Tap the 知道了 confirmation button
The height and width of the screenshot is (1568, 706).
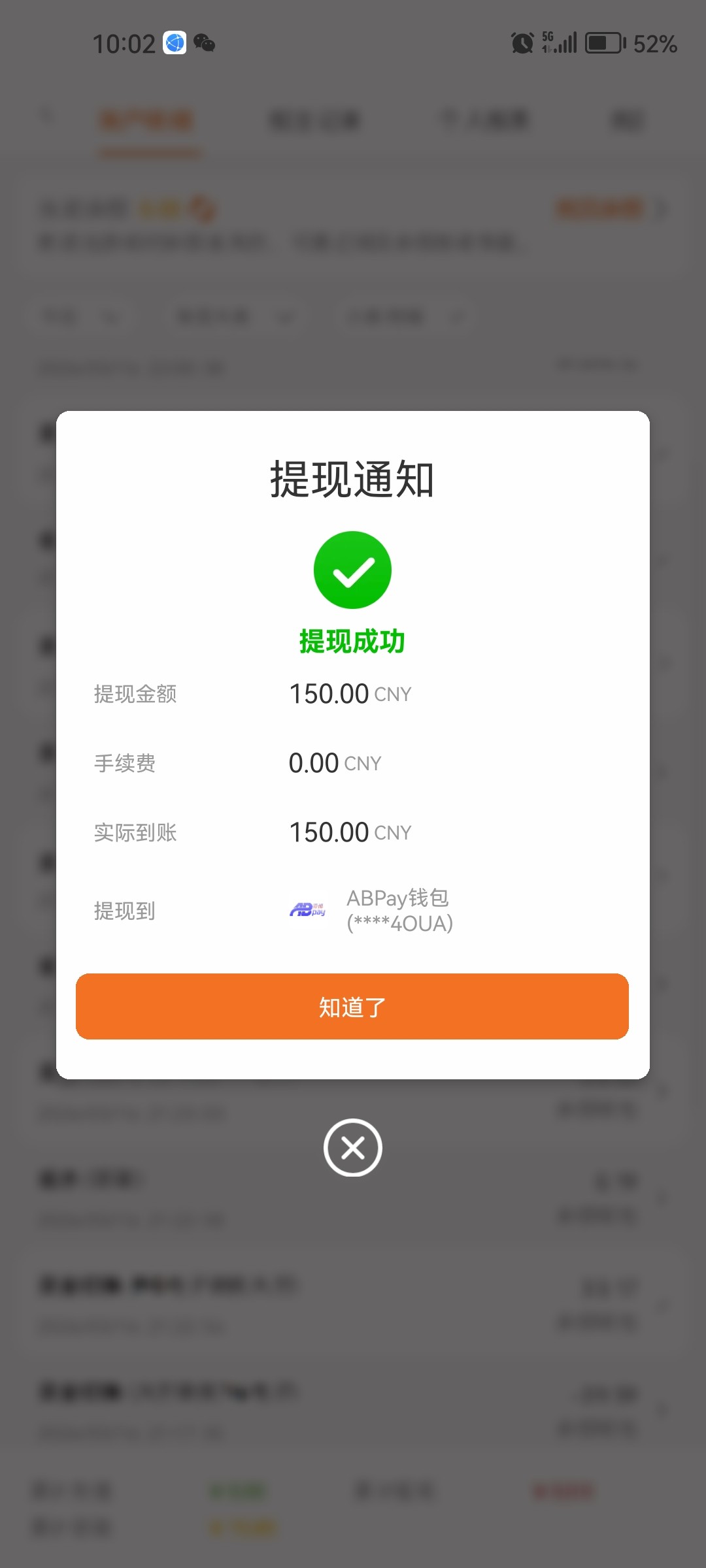[x=352, y=1007]
